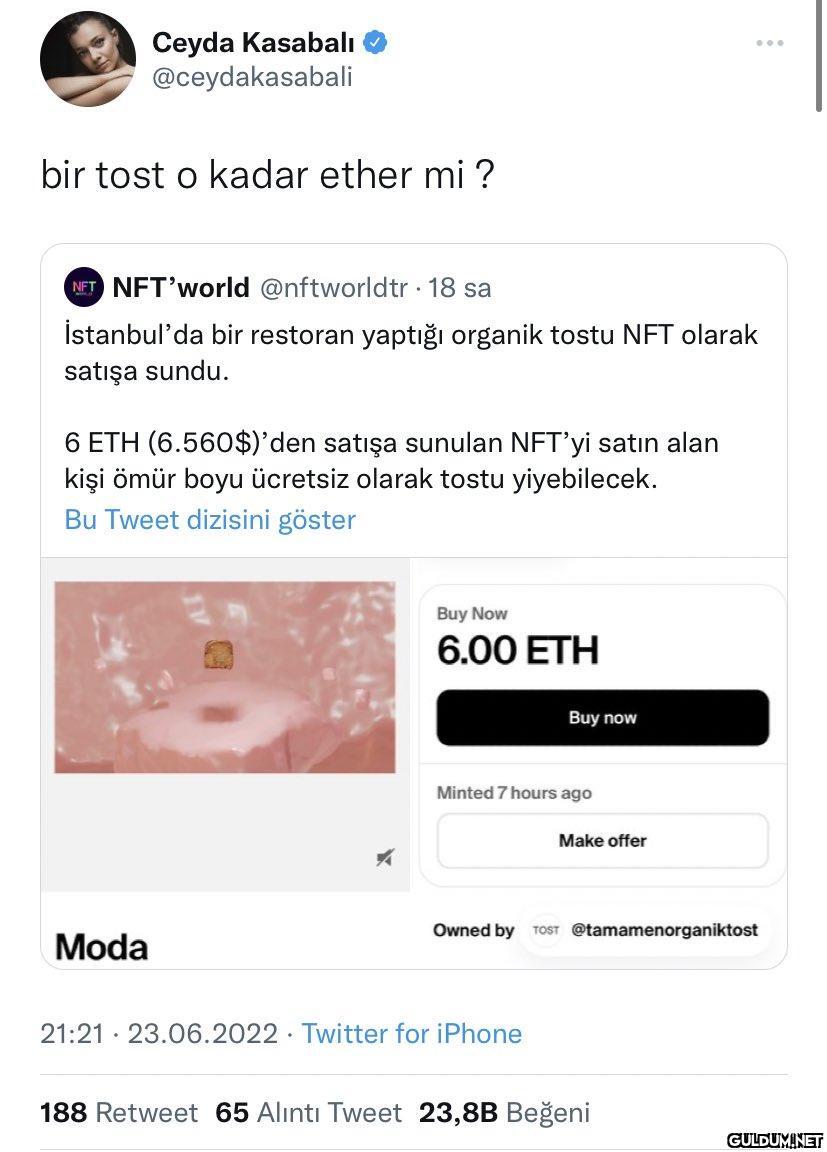The width and height of the screenshot is (827, 1152).
Task: View the 65 Alıntı Tweet list
Action: [308, 1112]
